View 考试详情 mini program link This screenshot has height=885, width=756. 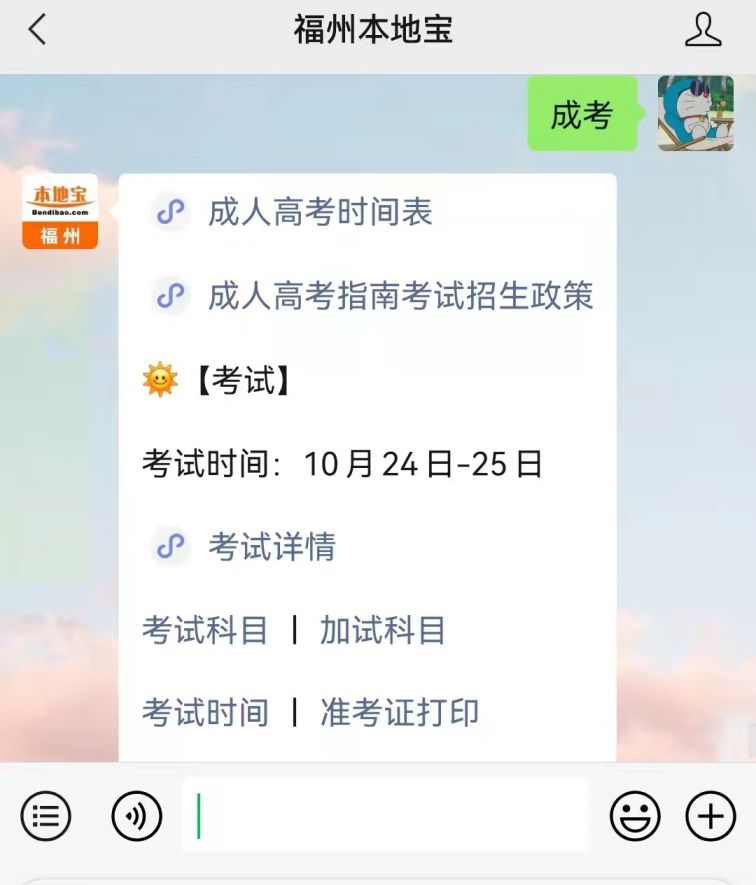pyautogui.click(x=271, y=547)
